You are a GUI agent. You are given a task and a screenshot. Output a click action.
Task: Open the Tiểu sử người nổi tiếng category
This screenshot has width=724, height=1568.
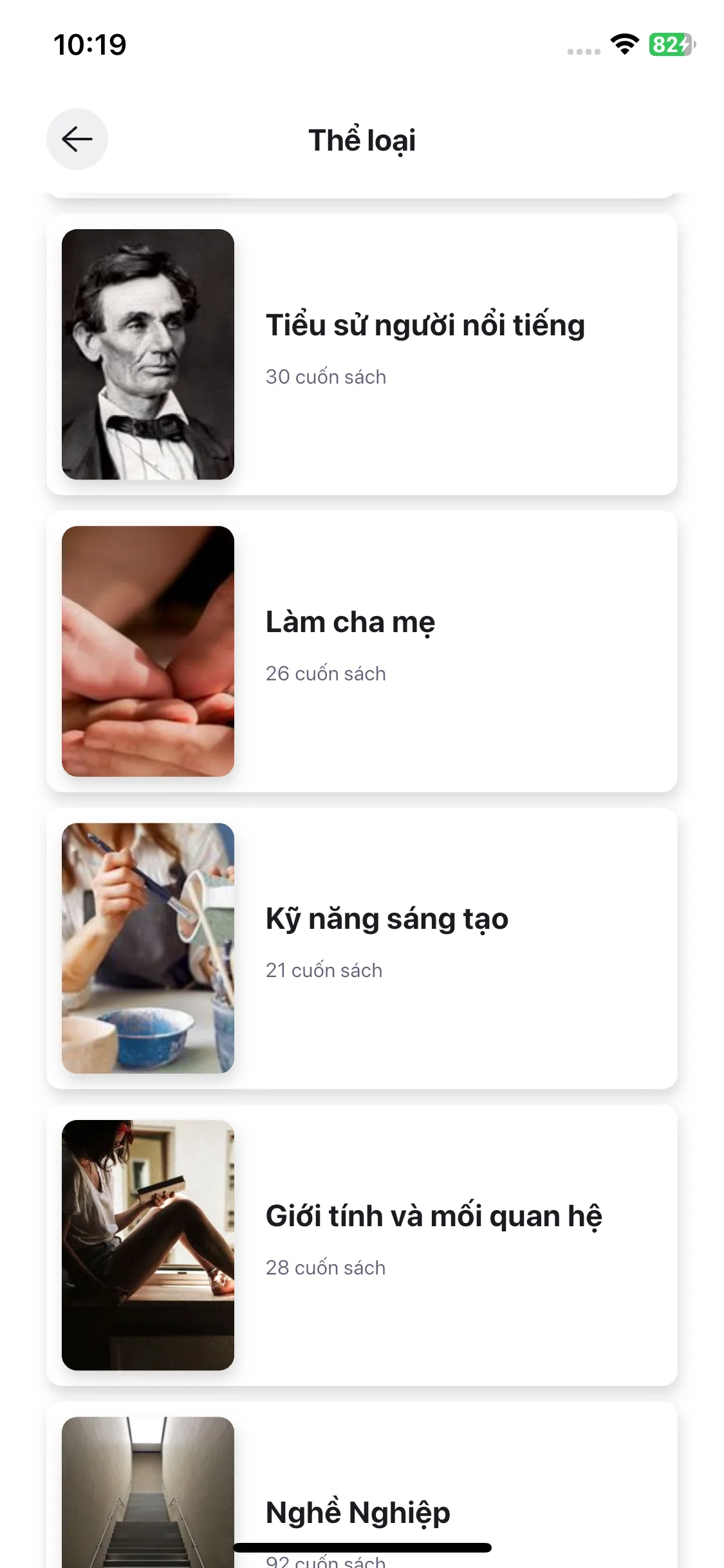(362, 354)
